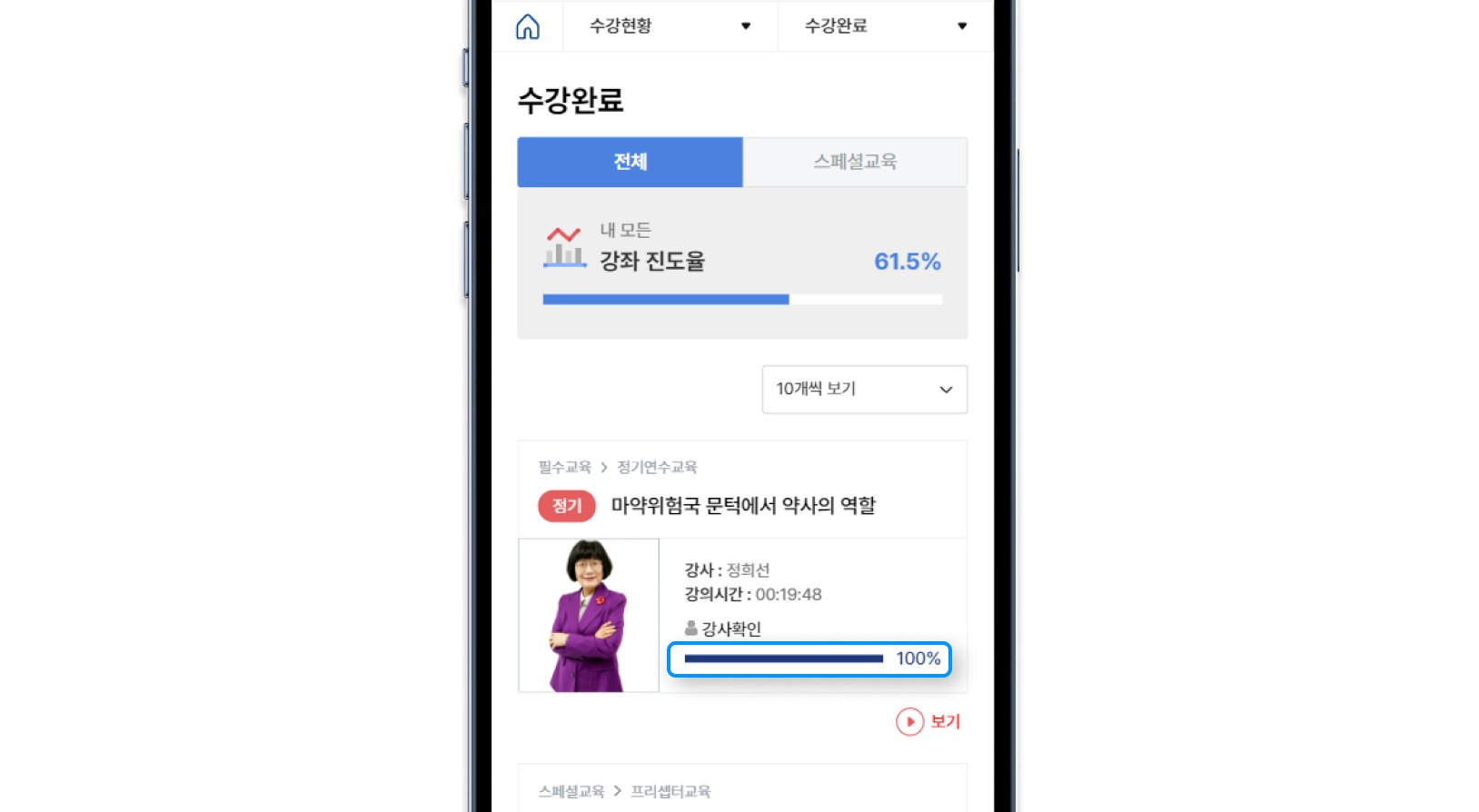Open the 마약위험국 문턱에서 약사의 역할 lecture thumbnail
1479x812 pixels.
click(589, 615)
